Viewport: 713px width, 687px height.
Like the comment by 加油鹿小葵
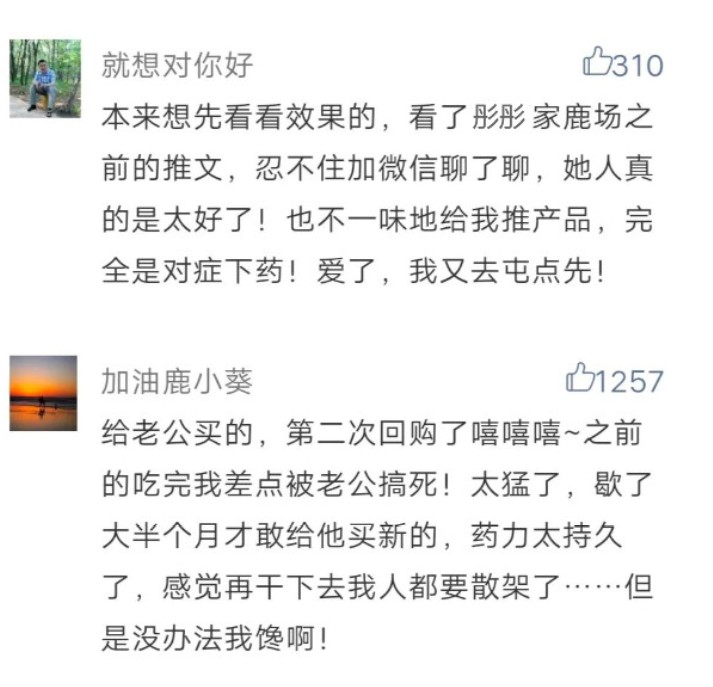coord(580,378)
